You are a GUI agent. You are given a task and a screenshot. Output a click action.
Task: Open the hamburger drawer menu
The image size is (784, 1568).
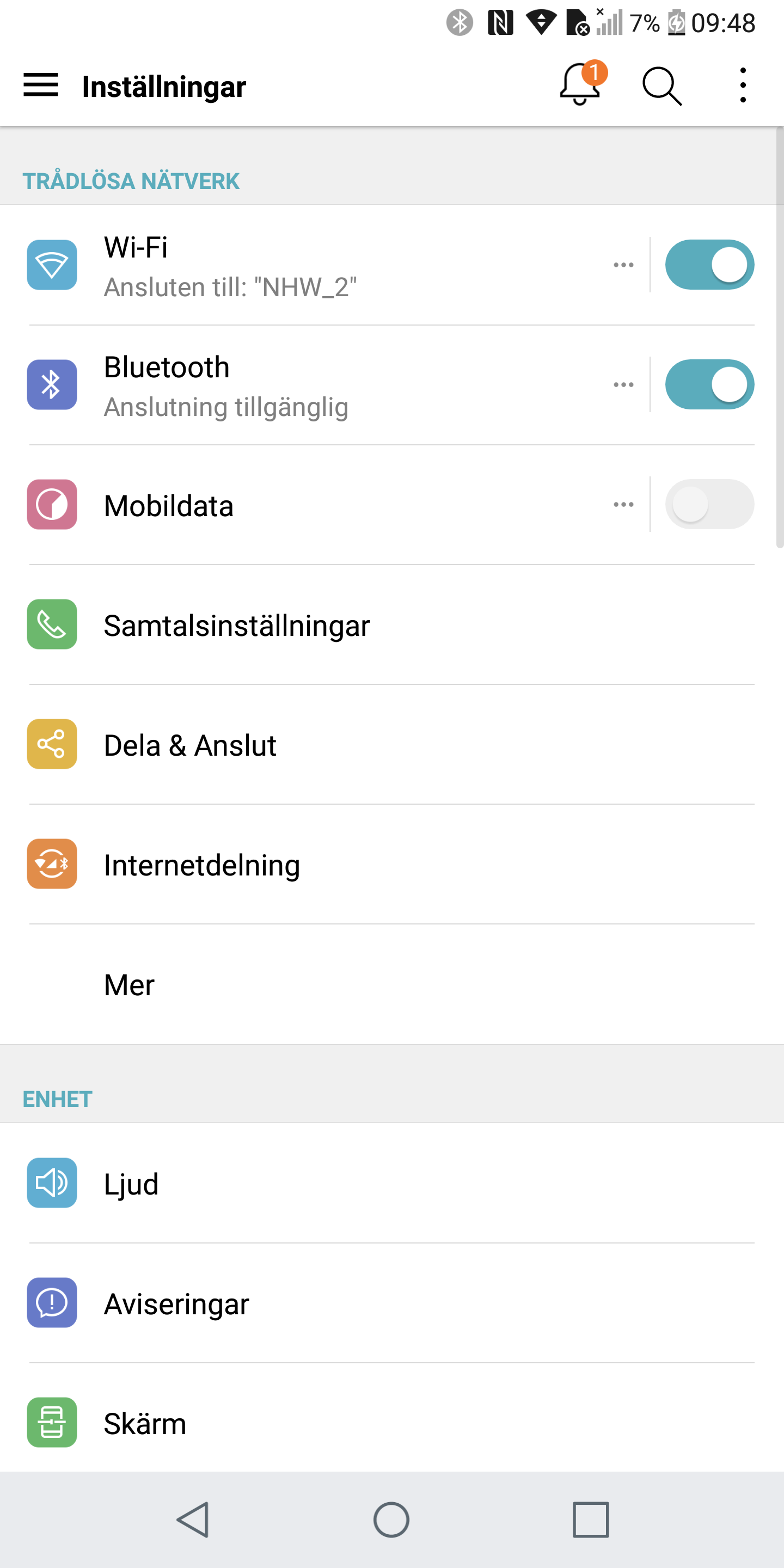(x=41, y=85)
